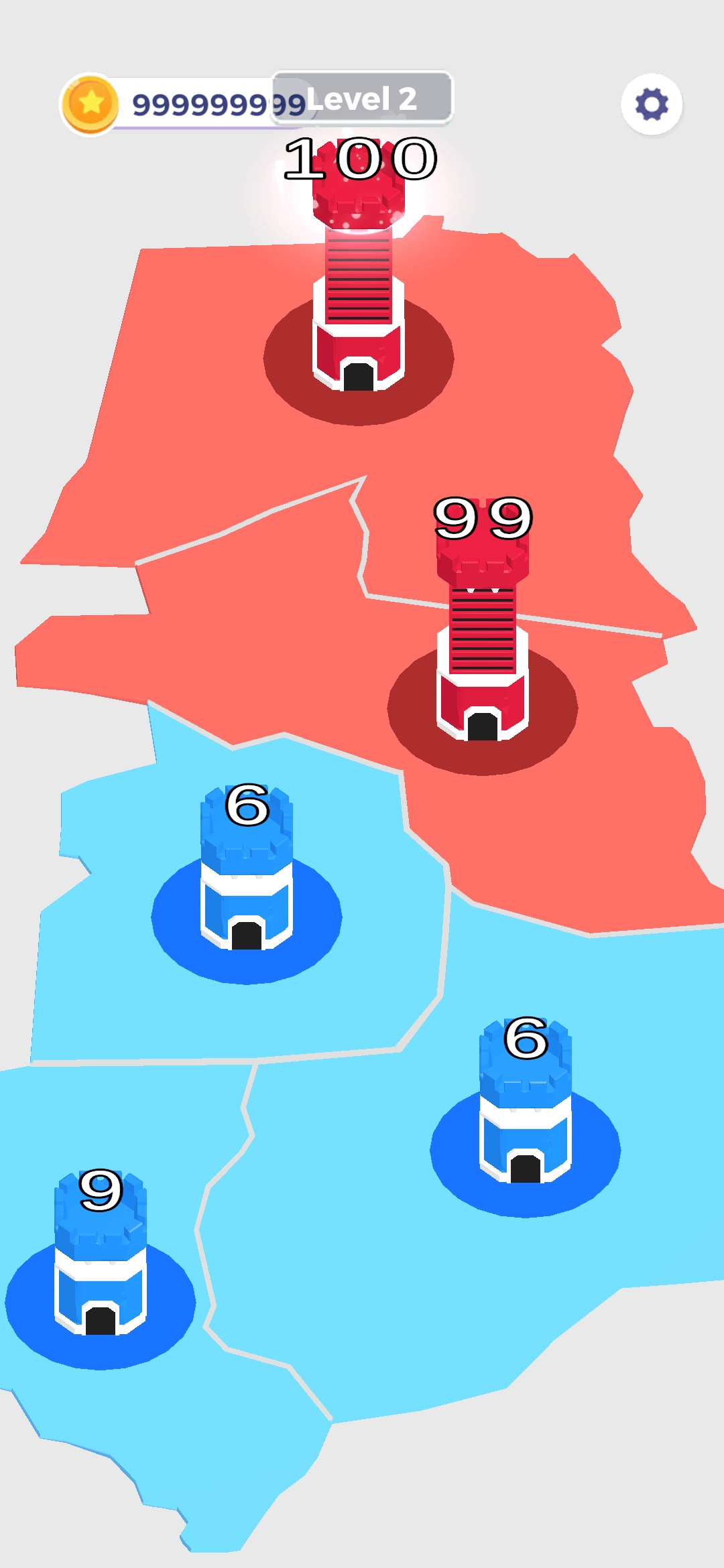Select the red tower showing 100
Screen dimensions: 724x1568
point(359,295)
